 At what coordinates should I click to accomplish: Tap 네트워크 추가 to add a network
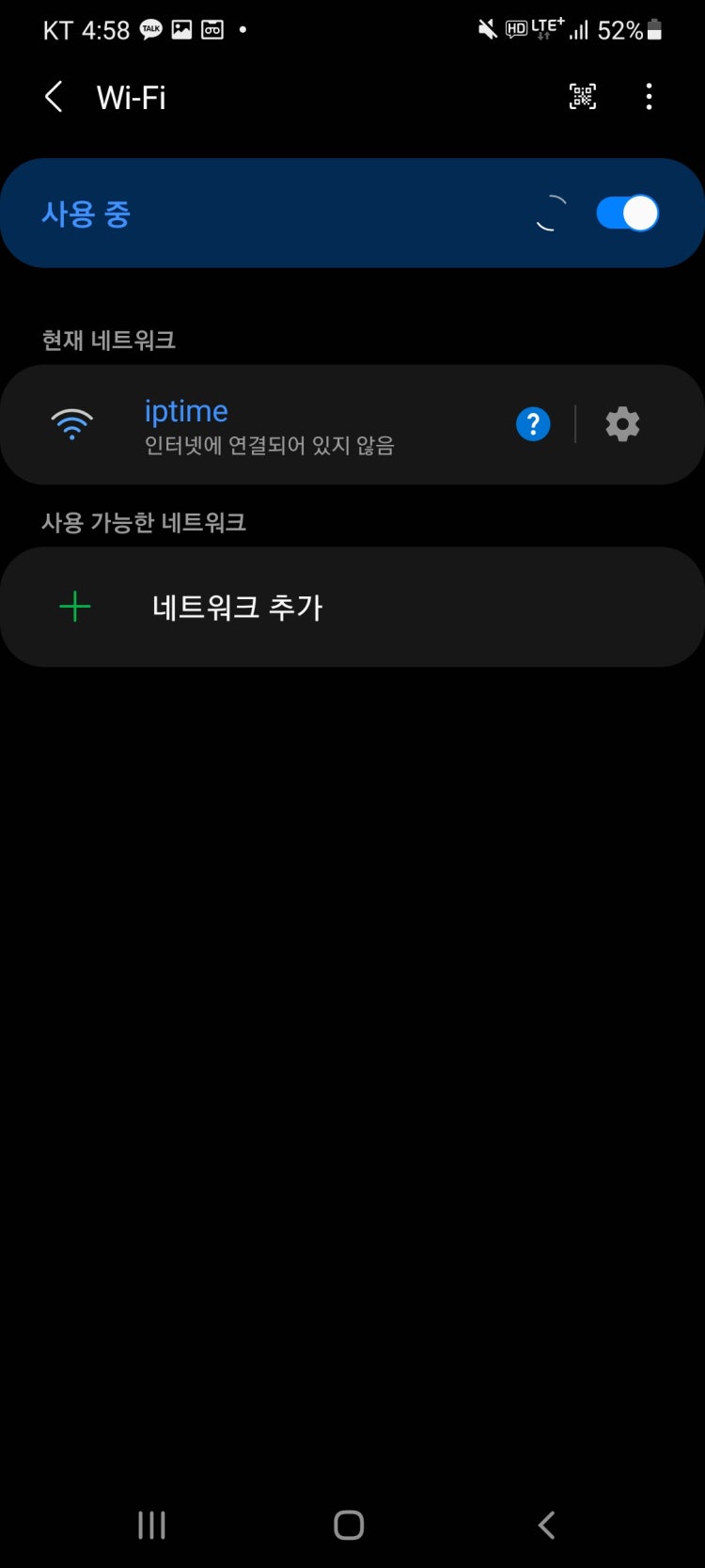coord(238,607)
